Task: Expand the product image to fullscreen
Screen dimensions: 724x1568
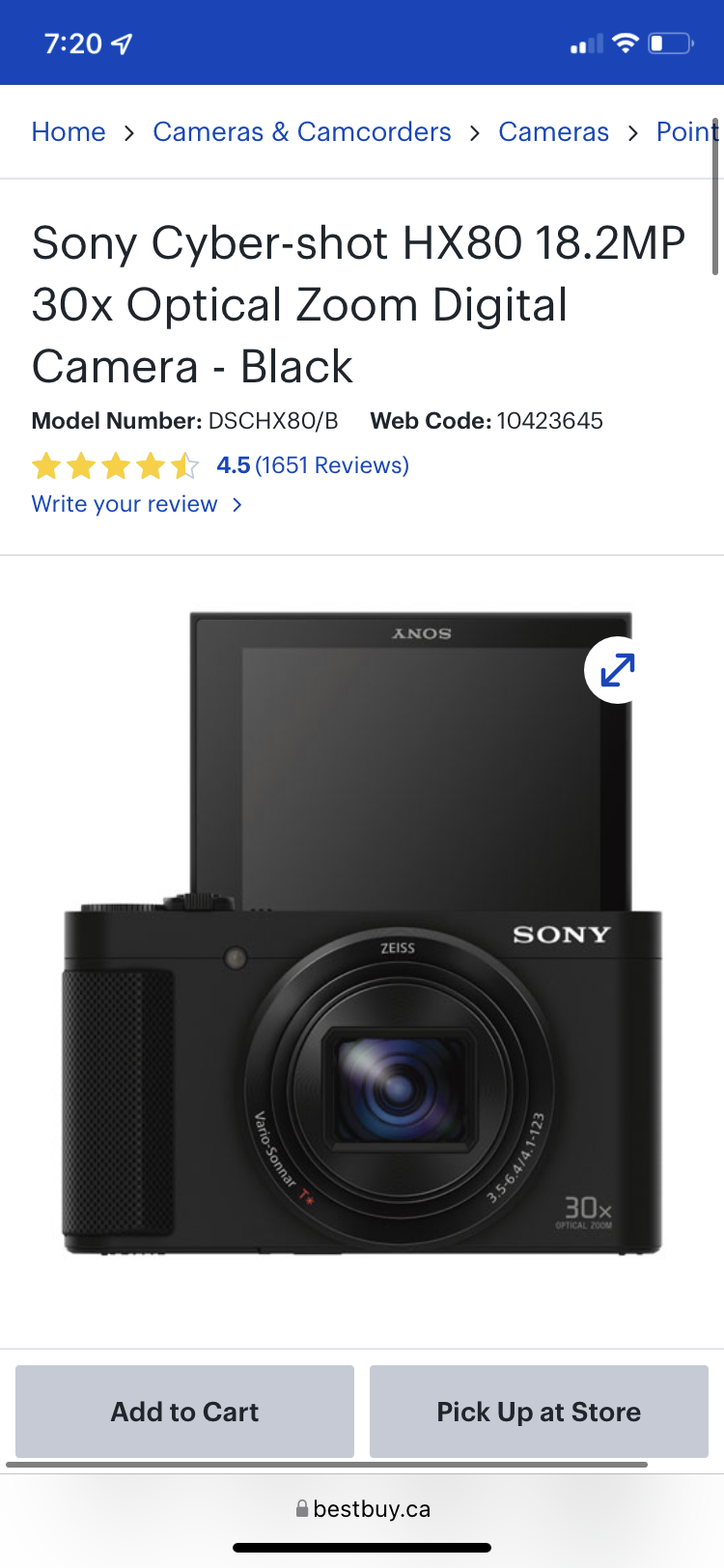Action: (615, 669)
